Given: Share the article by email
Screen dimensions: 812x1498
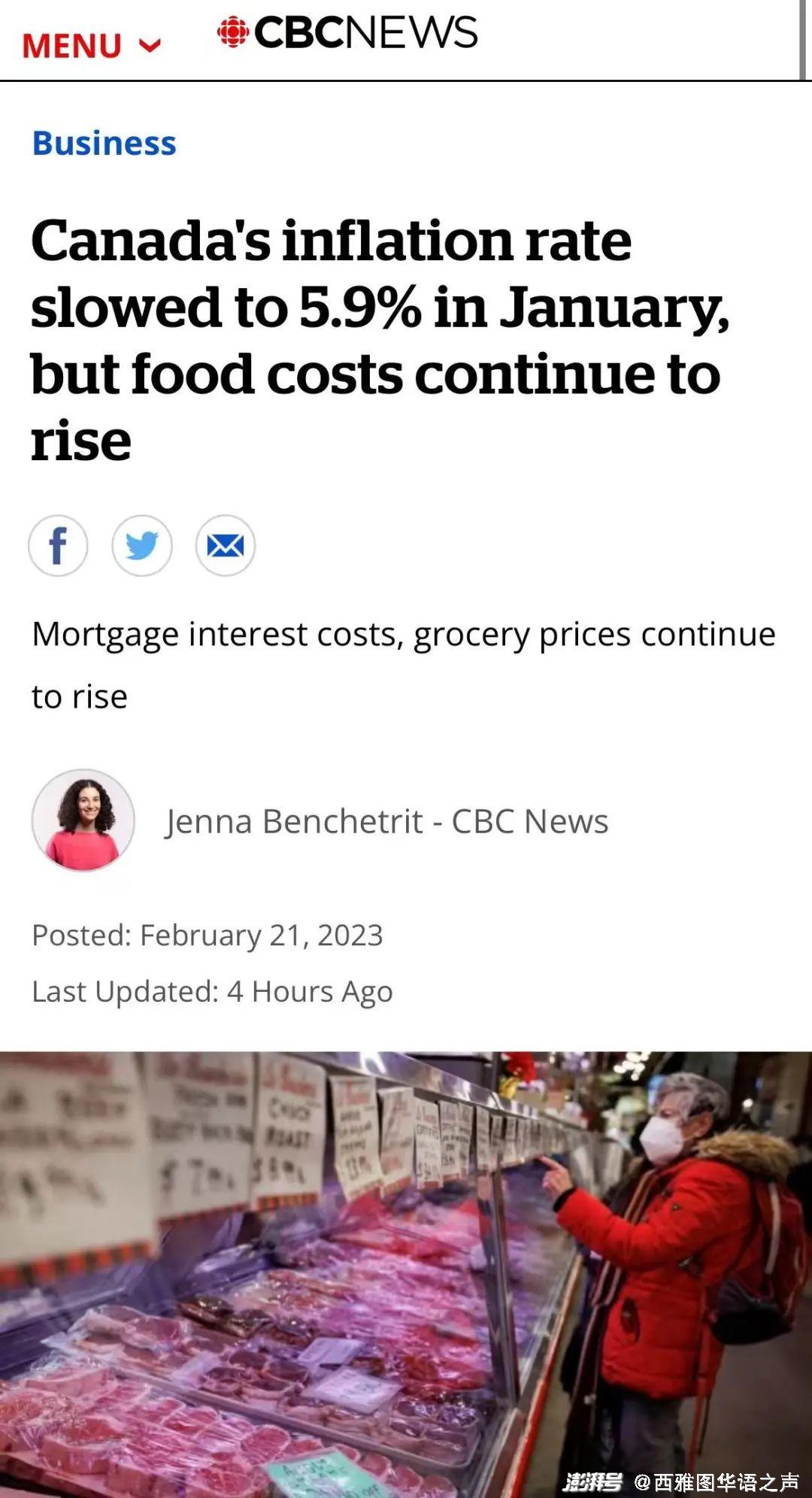Looking at the screenshot, I should (226, 545).
